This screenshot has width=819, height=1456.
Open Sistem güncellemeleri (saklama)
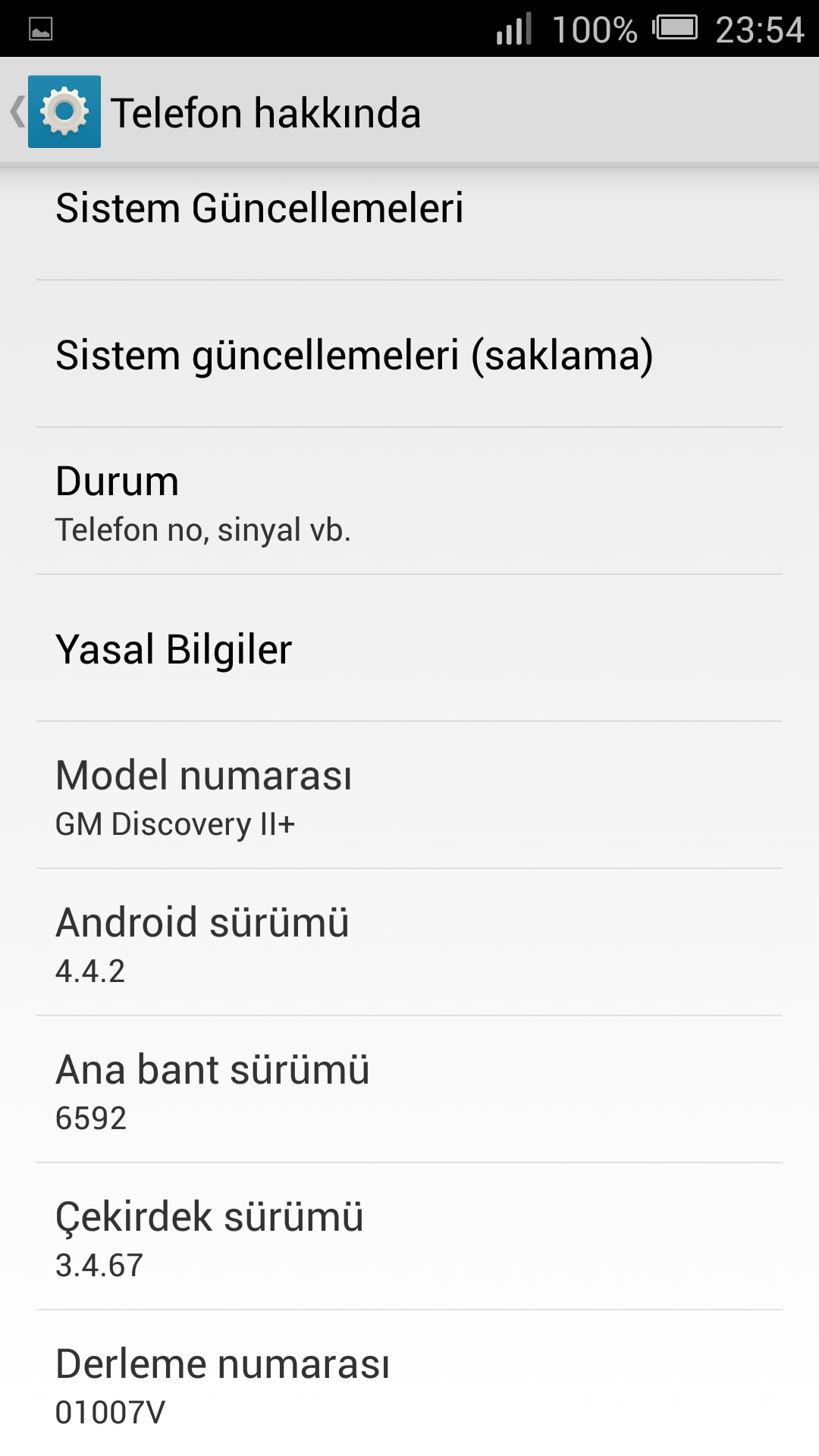pos(409,355)
